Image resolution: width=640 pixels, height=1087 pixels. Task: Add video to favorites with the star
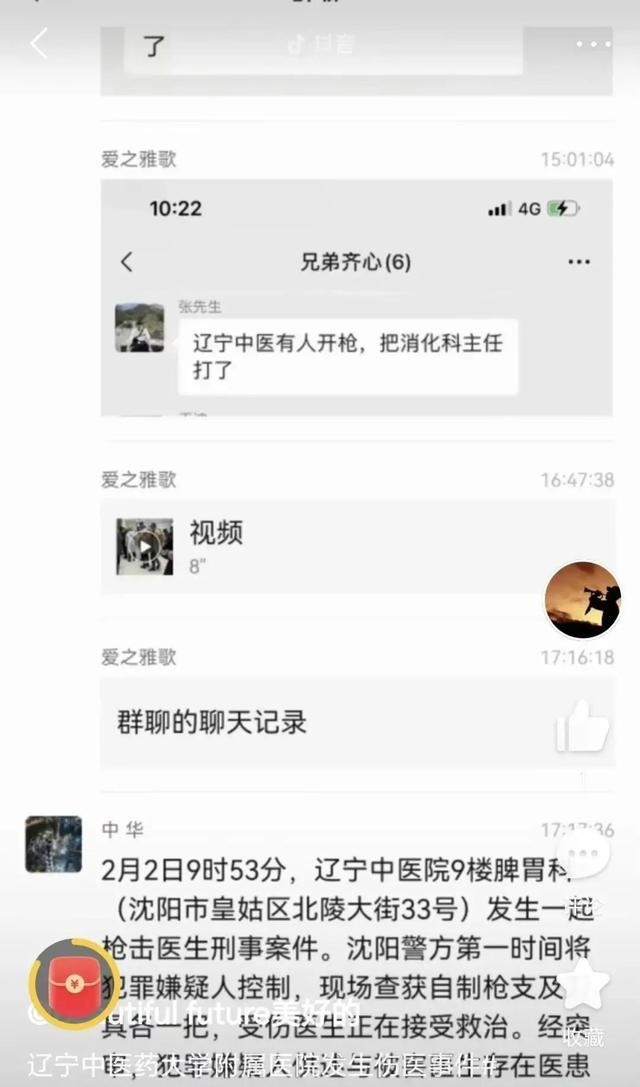coord(583,985)
